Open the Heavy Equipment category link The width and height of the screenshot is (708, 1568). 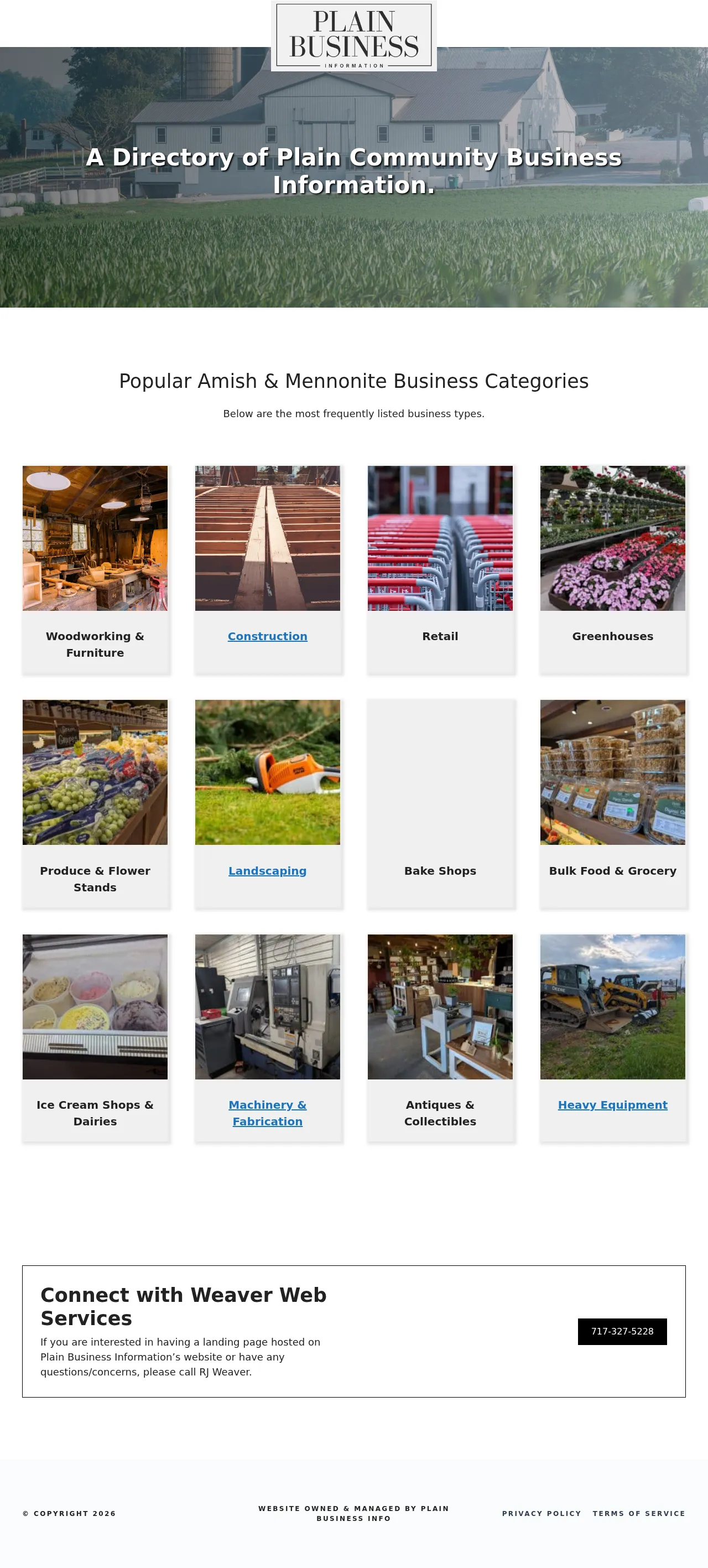click(x=612, y=1105)
